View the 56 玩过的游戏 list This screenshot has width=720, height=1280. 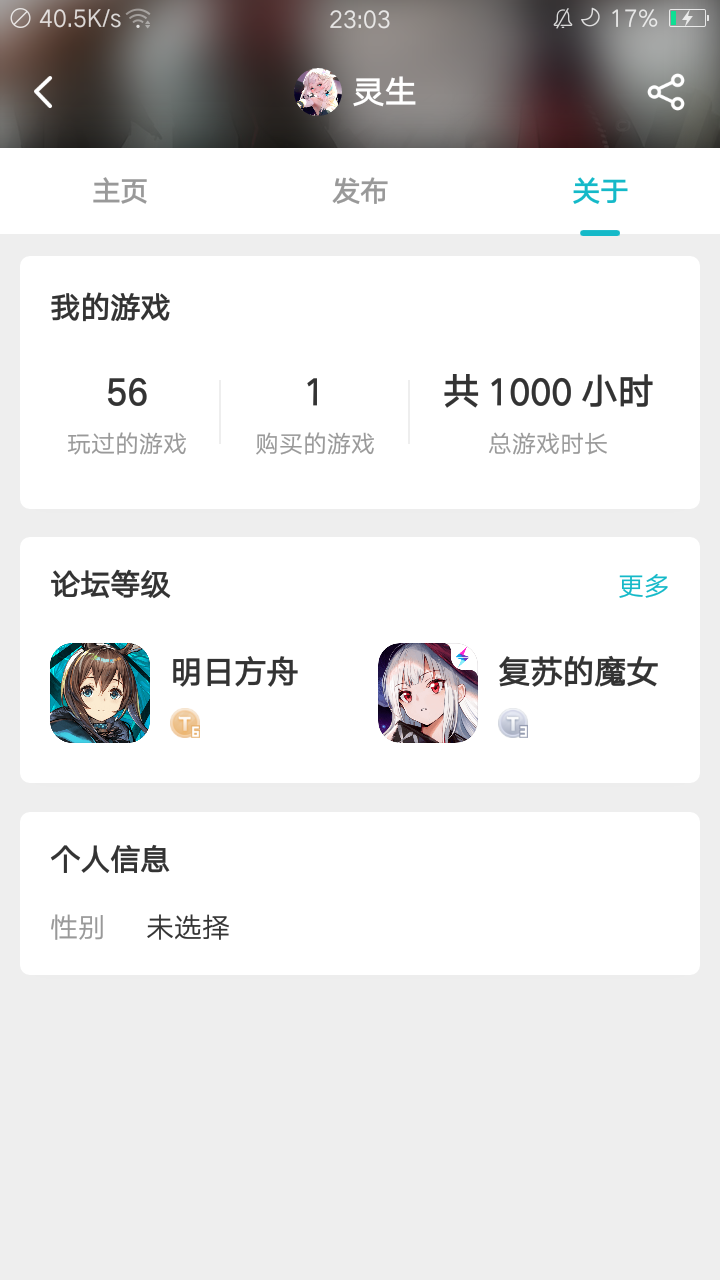point(127,413)
